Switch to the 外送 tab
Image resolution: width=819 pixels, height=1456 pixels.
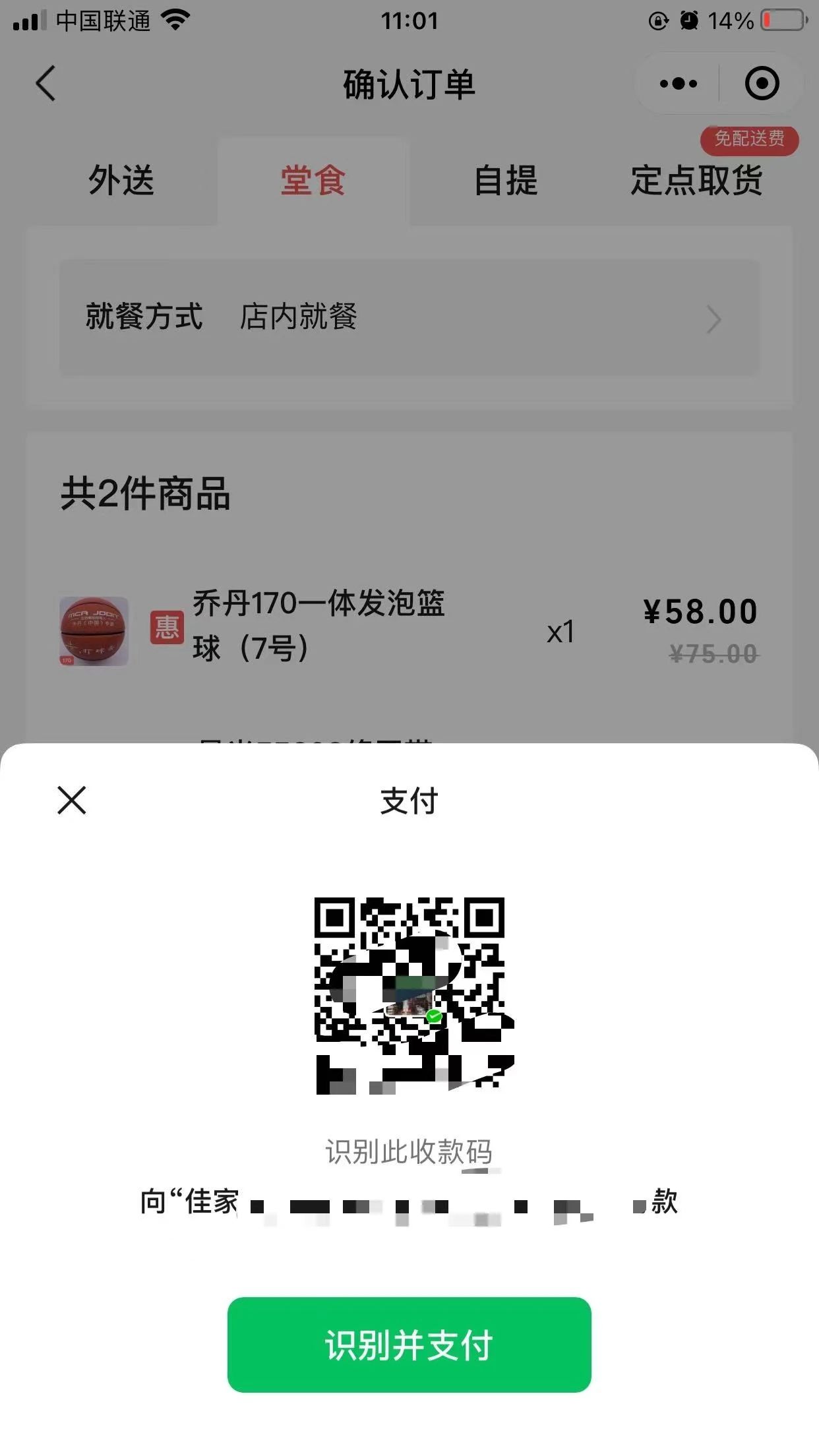click(121, 180)
